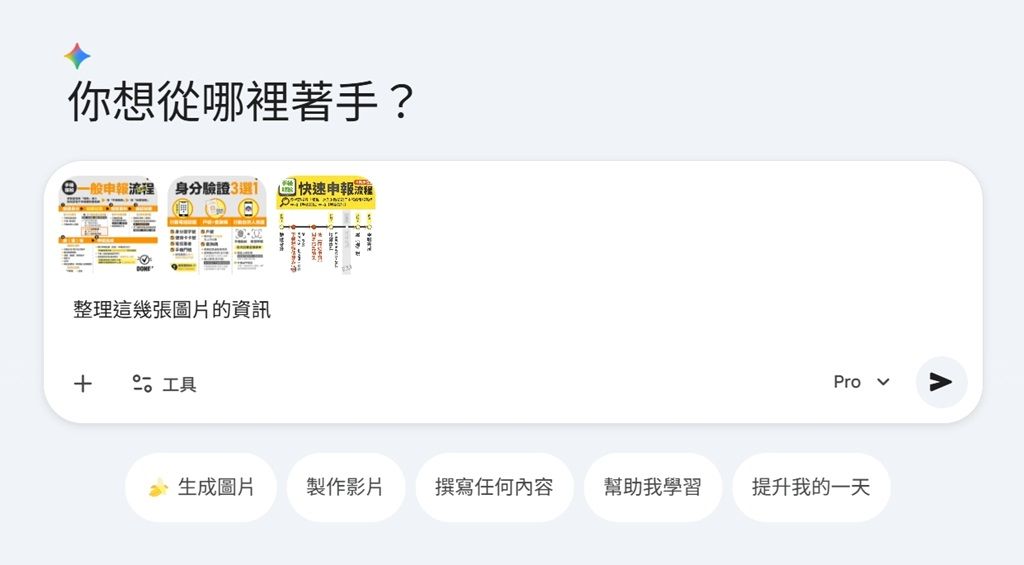
Task: Pick the 幫助我學習 chip
Action: pyautogui.click(x=652, y=487)
